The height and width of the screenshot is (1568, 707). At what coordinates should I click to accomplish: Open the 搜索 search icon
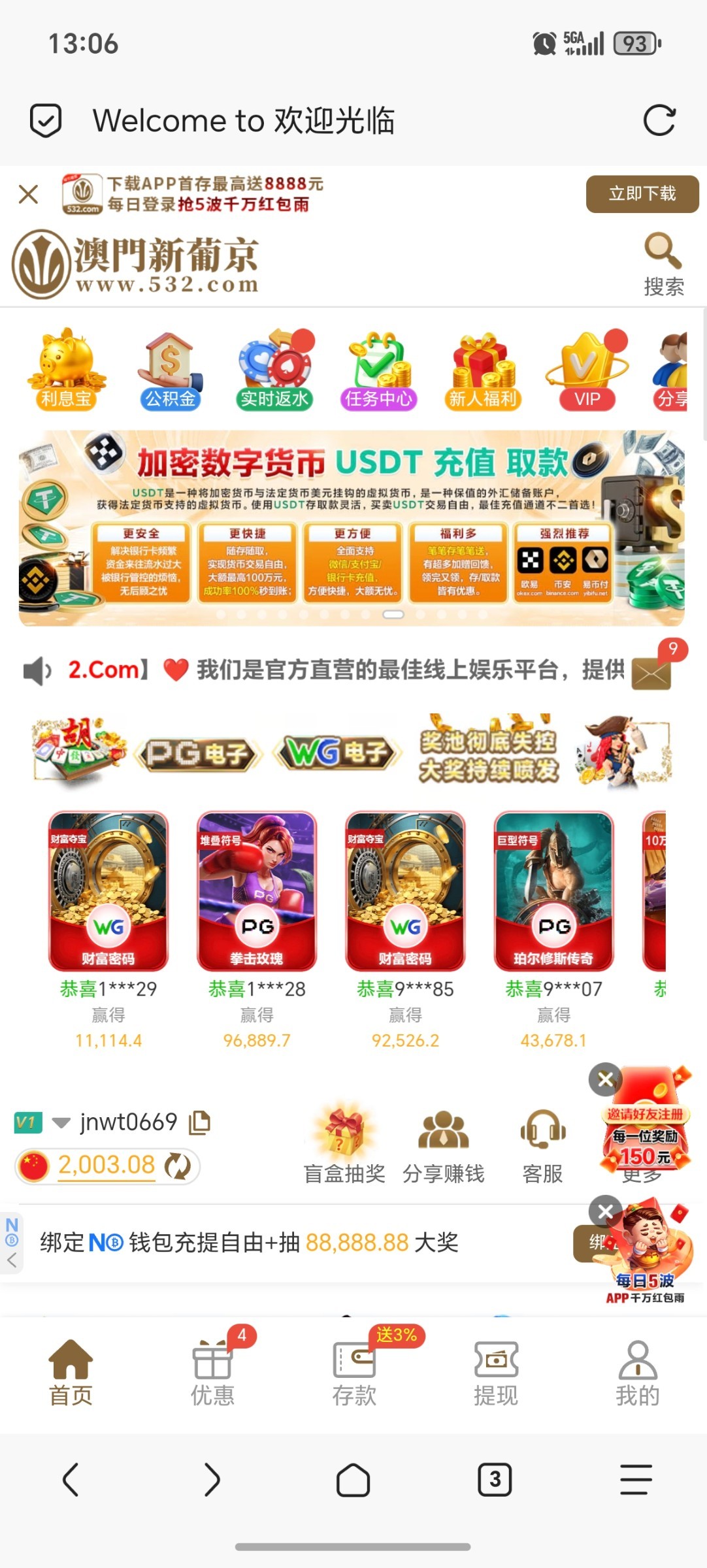(x=663, y=264)
